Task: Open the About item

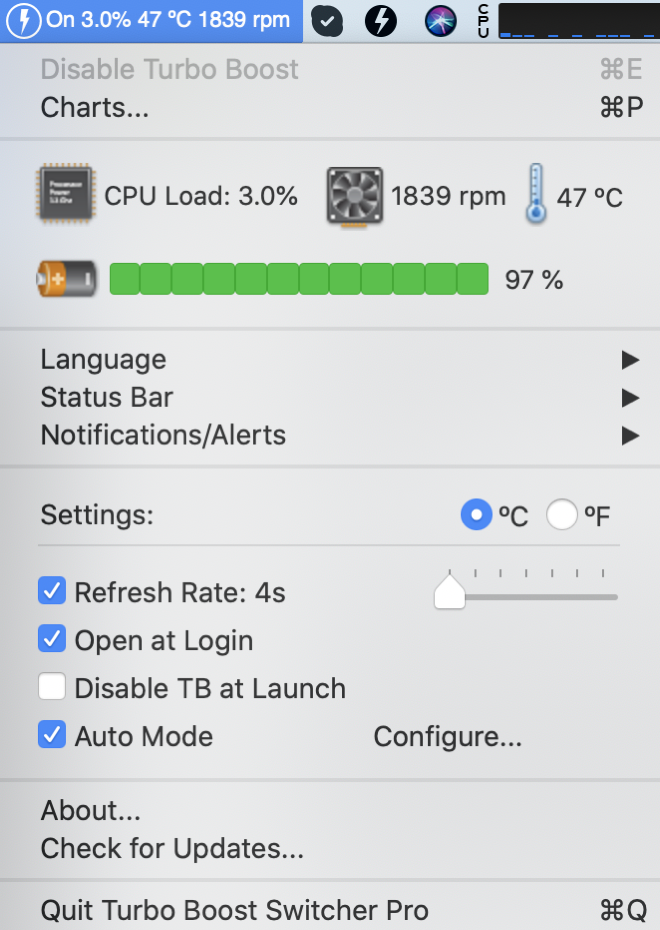Action: coord(91,810)
